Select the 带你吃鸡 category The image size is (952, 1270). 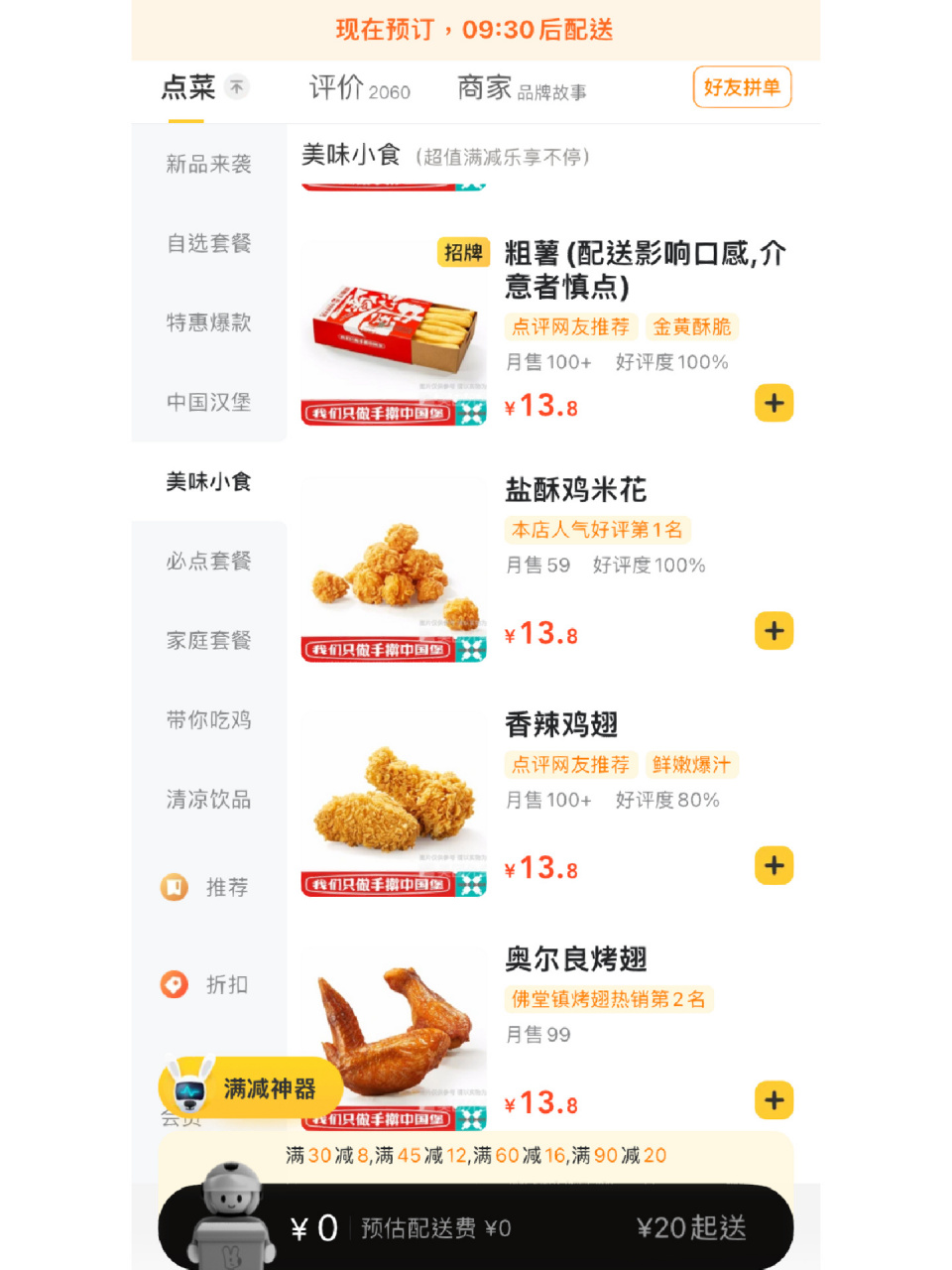[x=208, y=720]
